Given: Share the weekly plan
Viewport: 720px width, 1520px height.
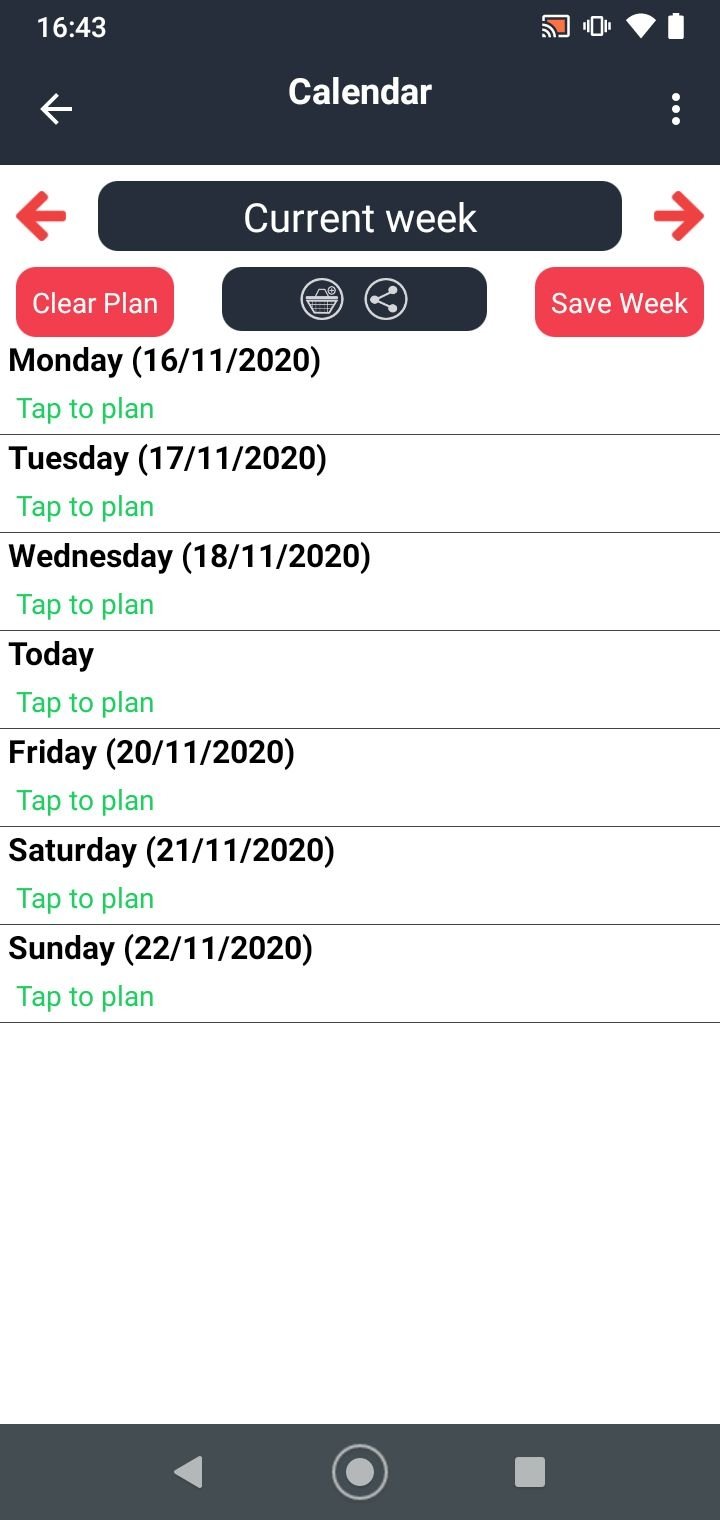Looking at the screenshot, I should tap(386, 299).
